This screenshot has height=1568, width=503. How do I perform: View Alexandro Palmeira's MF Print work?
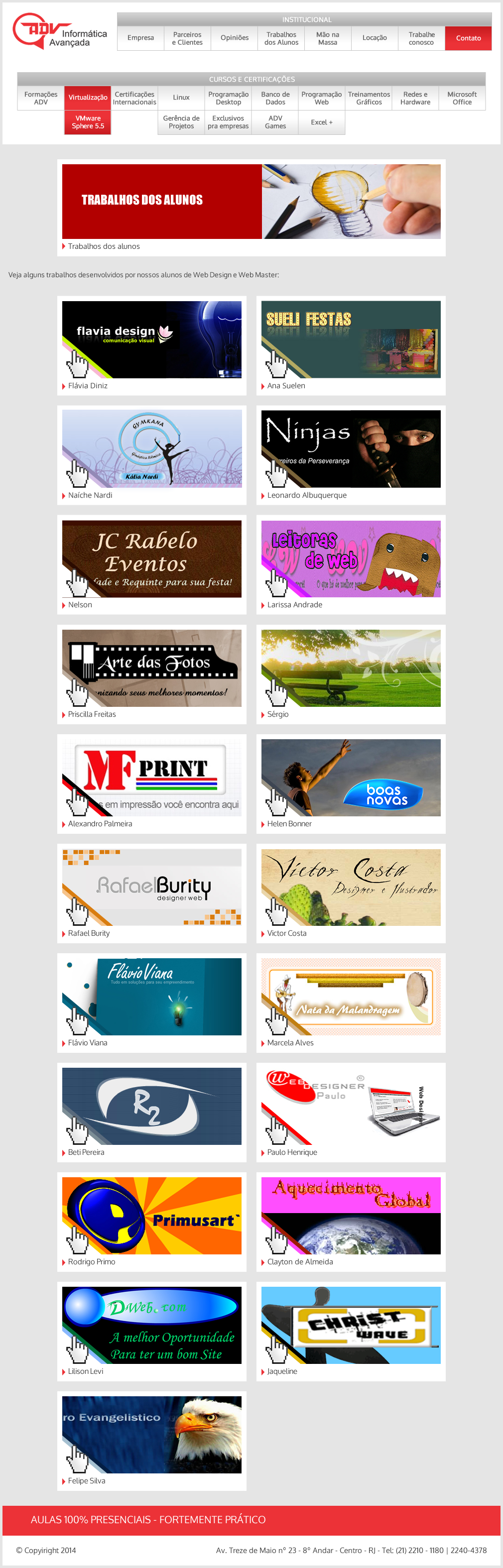coord(151,778)
